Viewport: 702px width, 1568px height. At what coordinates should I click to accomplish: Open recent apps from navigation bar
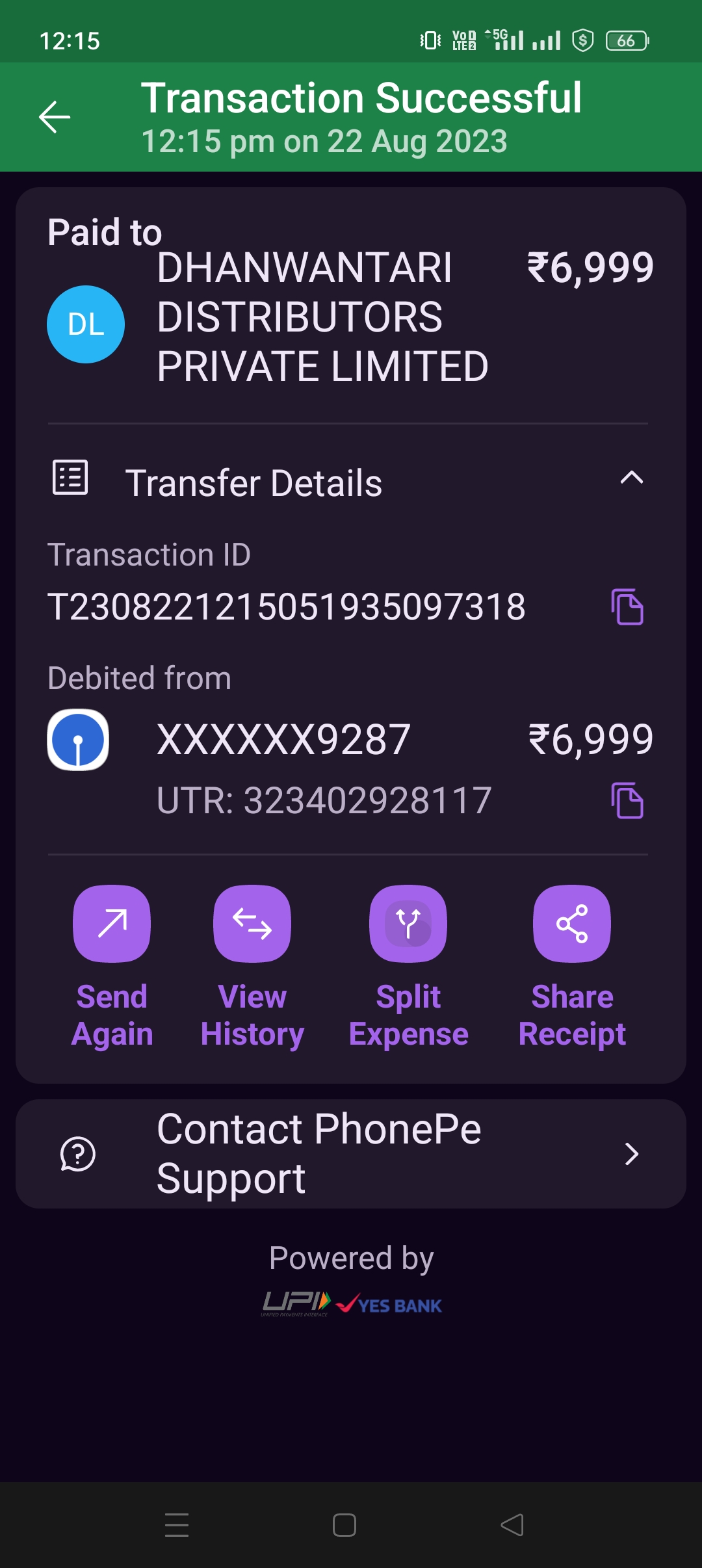[177, 1525]
